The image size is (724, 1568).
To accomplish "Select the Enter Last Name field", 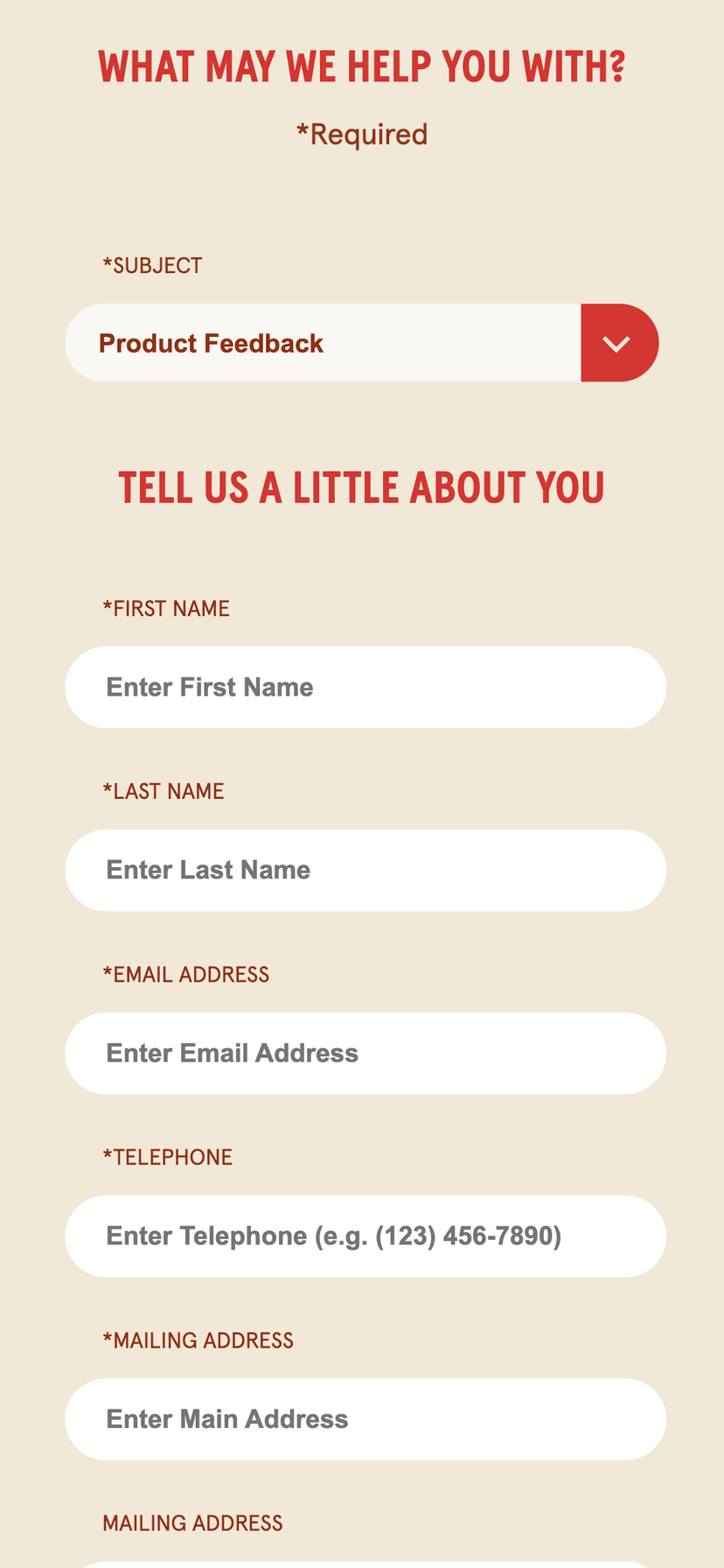I will coord(365,871).
